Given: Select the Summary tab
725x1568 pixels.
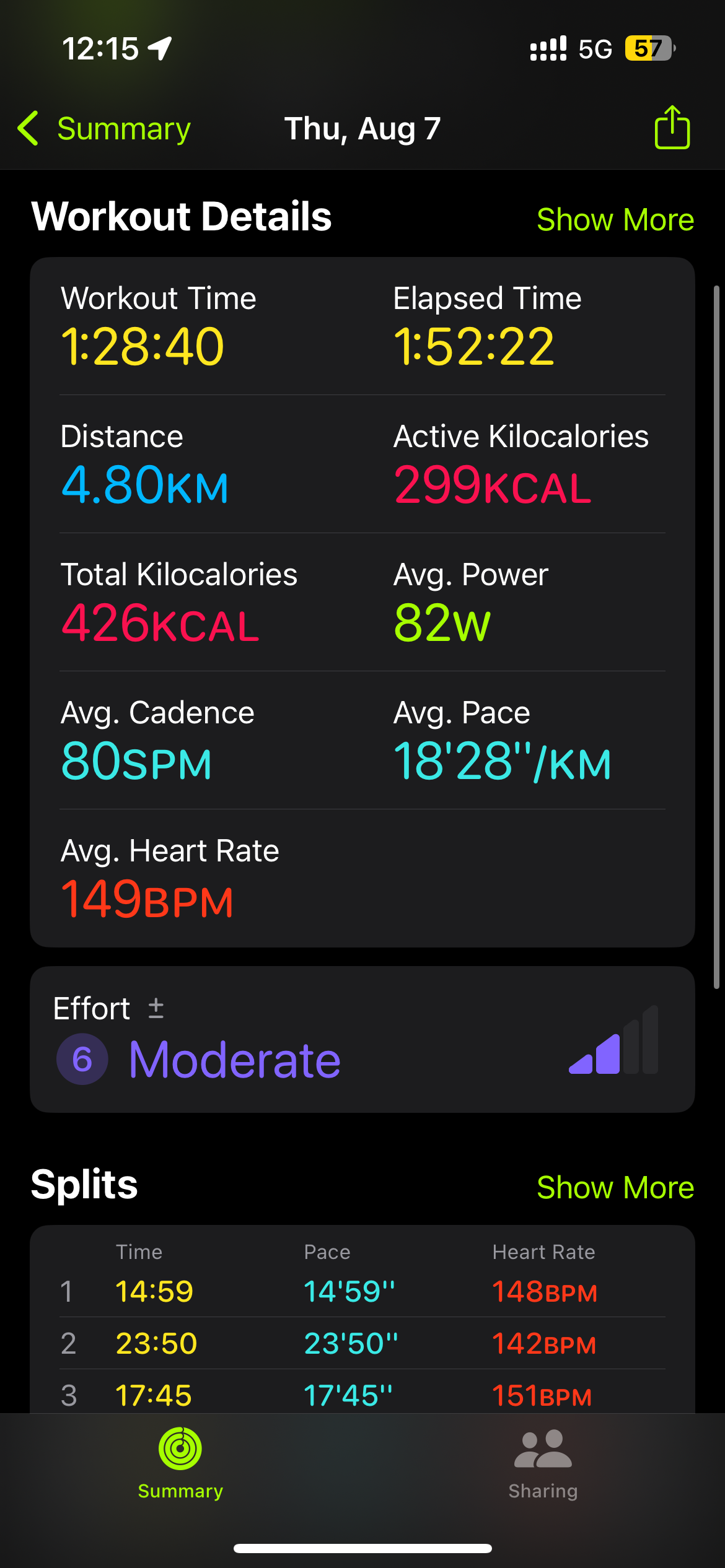Looking at the screenshot, I should [x=180, y=1464].
